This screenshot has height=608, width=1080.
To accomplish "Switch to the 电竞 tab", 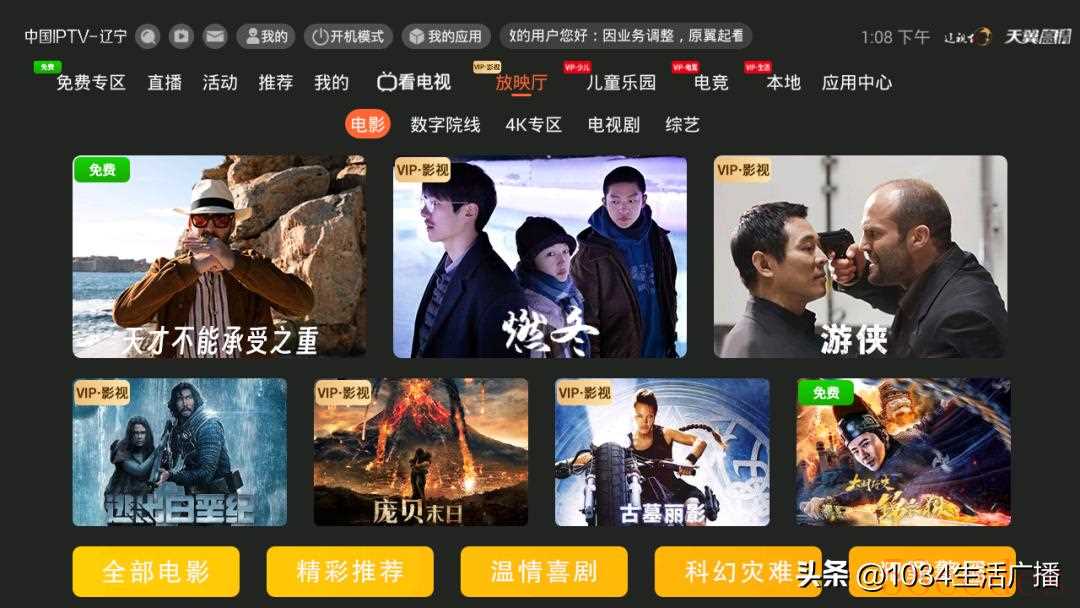I will (x=711, y=83).
